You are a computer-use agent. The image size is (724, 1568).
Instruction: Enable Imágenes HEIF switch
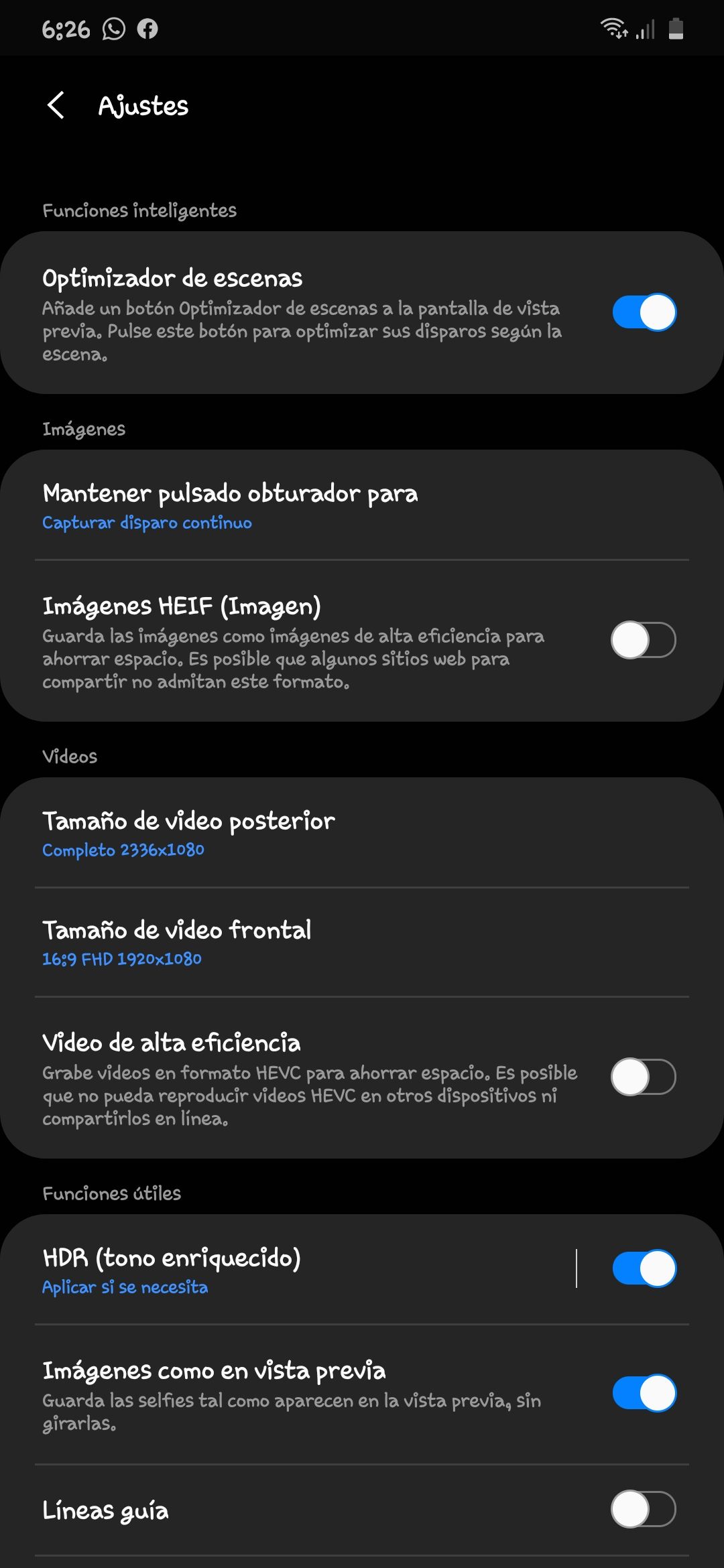pyautogui.click(x=644, y=640)
